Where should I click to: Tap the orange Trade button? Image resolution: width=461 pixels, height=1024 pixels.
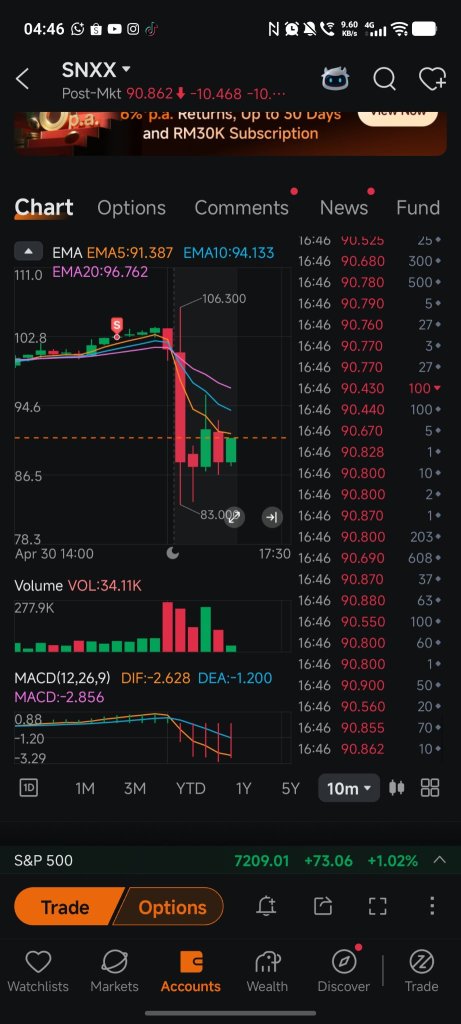(x=65, y=906)
